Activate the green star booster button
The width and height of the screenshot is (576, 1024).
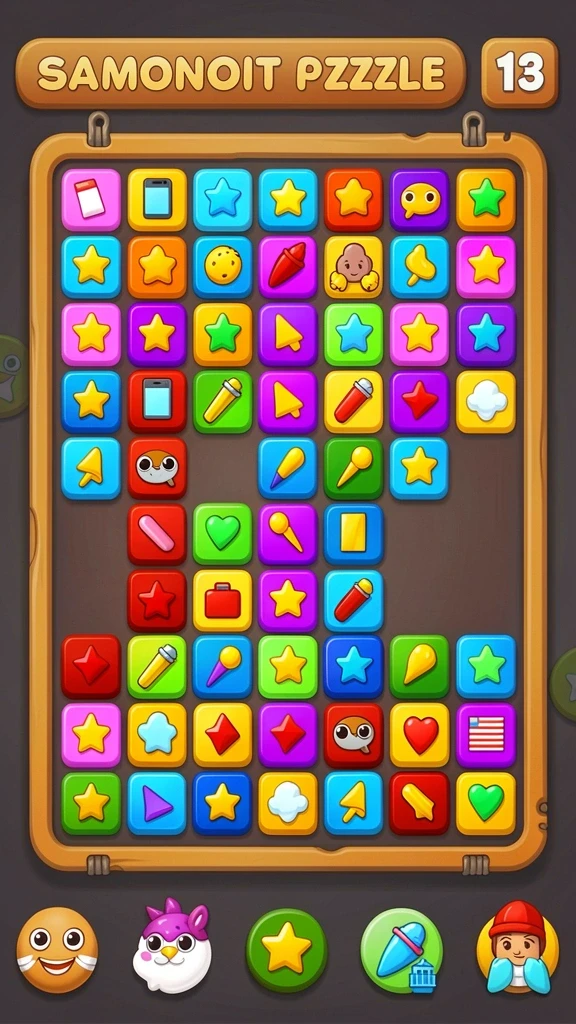(x=286, y=950)
